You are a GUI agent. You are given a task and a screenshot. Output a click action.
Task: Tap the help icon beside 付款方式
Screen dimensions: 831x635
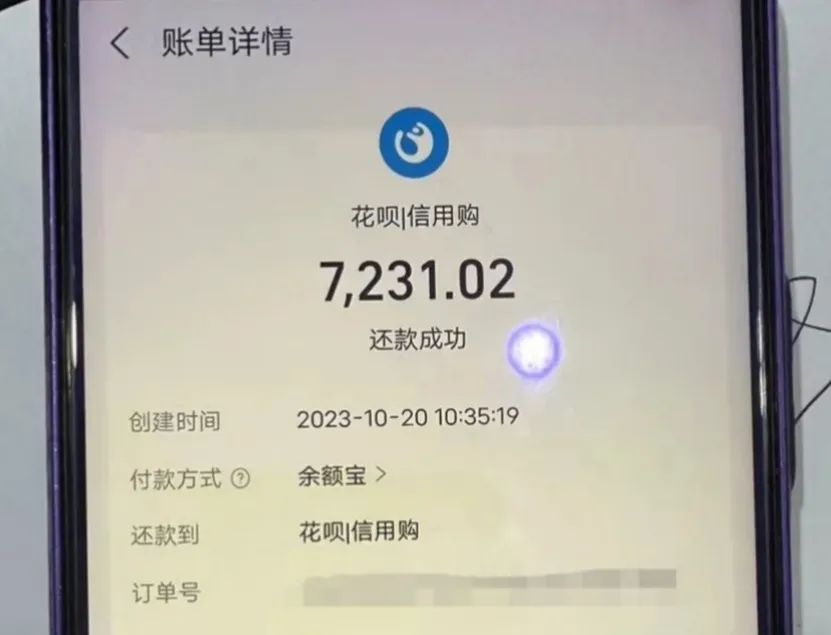pos(240,479)
